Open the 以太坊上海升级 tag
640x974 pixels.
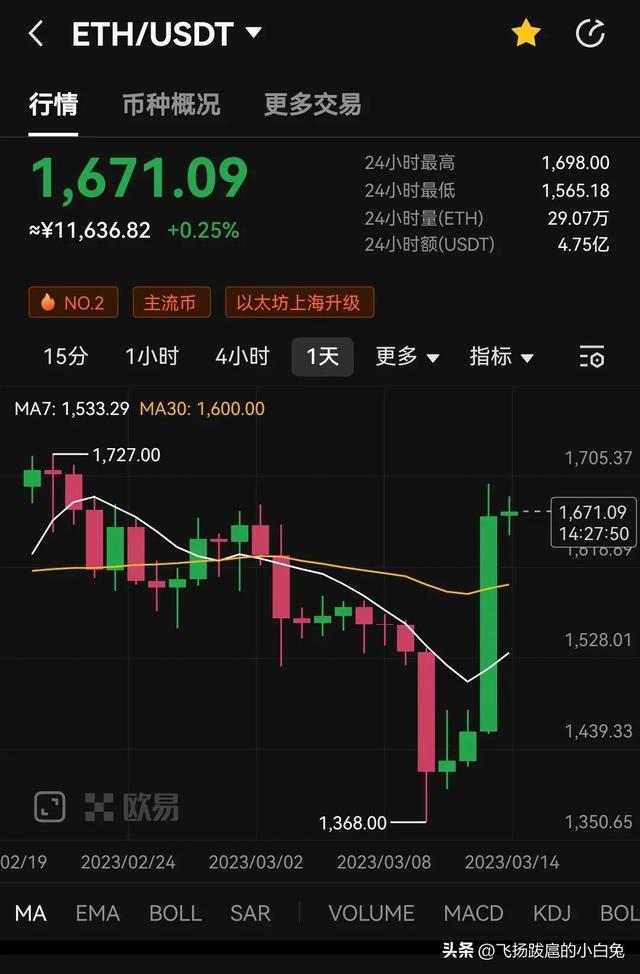coord(299,302)
